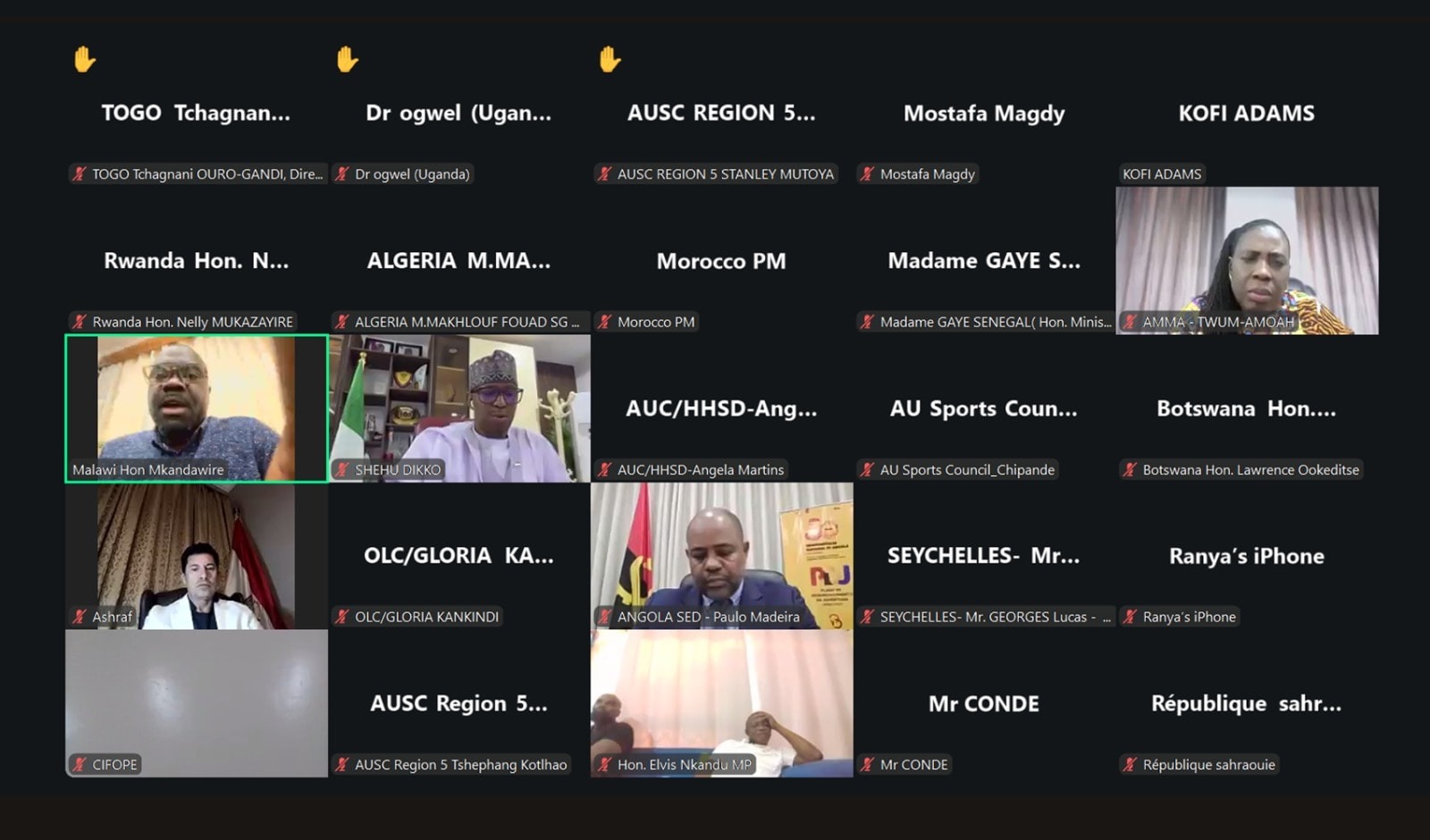Open the OLC/GLORIA KANKINDI tile
This screenshot has width=1430, height=840.
458,555
